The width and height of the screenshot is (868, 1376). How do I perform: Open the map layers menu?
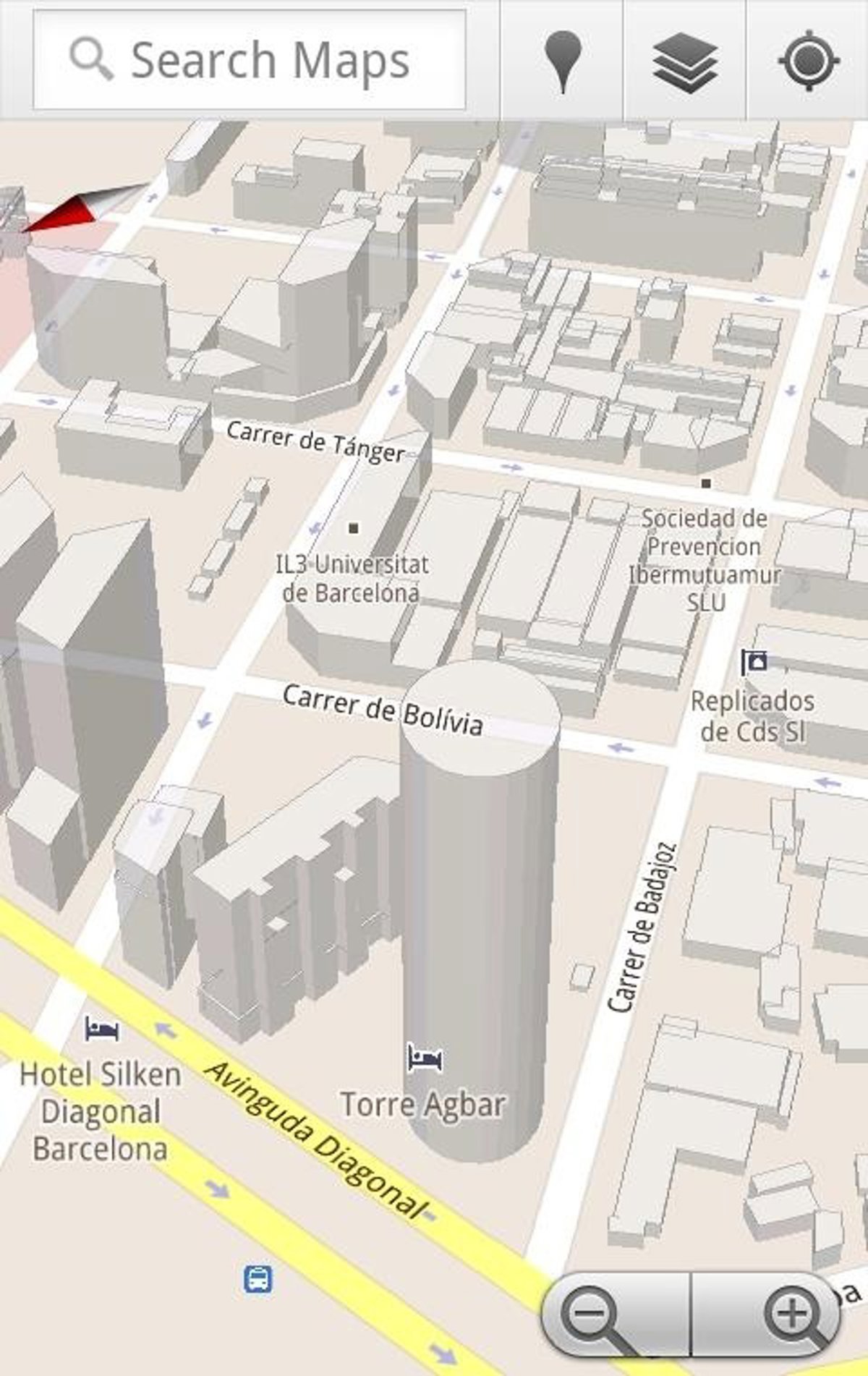(x=684, y=60)
